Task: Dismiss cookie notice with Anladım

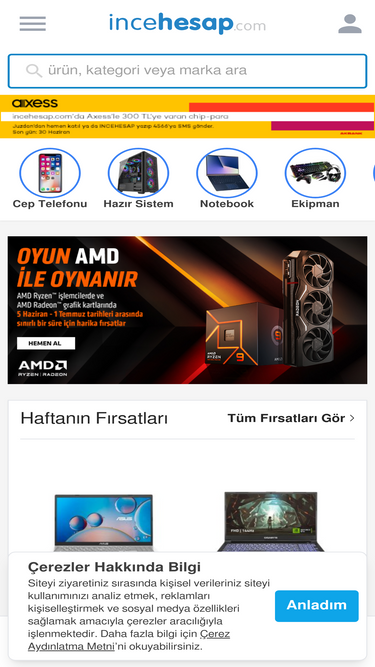Action: [x=317, y=606]
